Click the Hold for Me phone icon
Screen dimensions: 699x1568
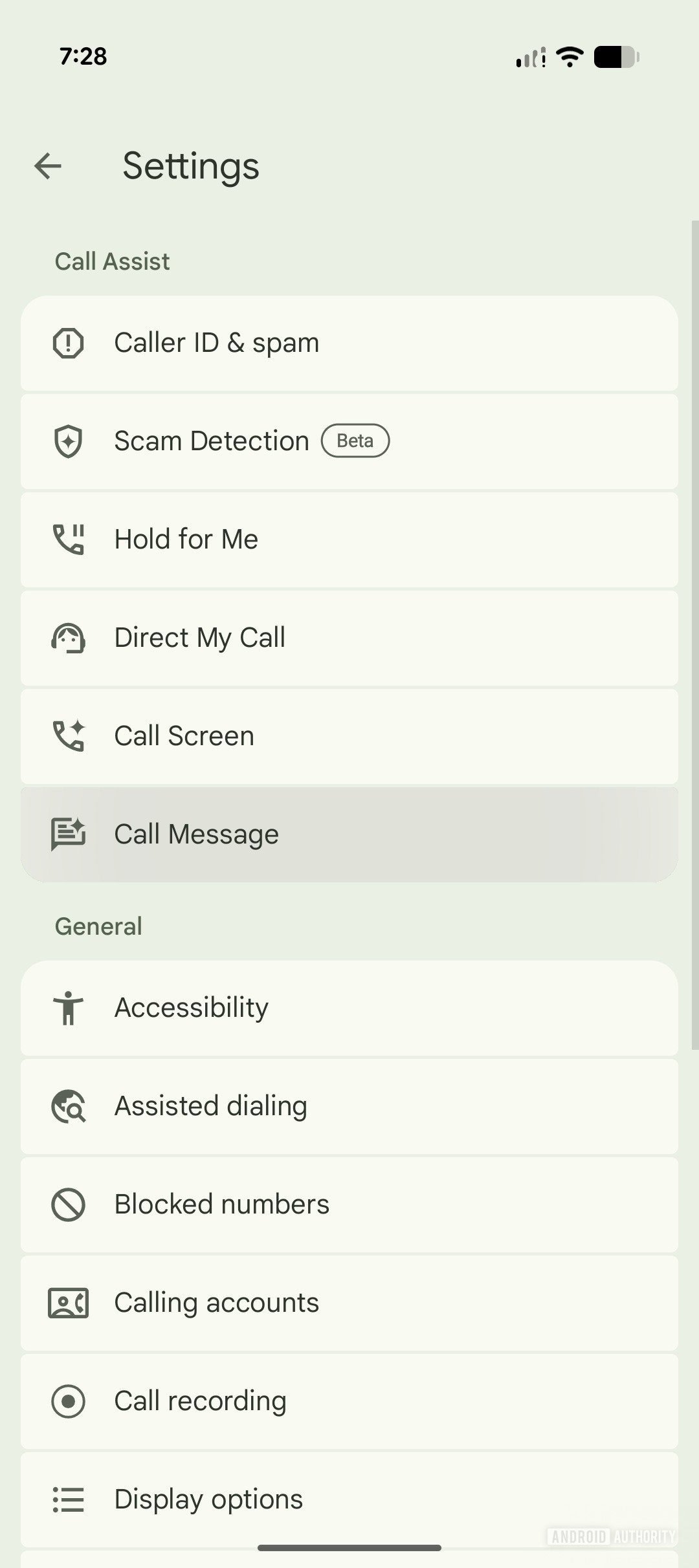pos(68,539)
